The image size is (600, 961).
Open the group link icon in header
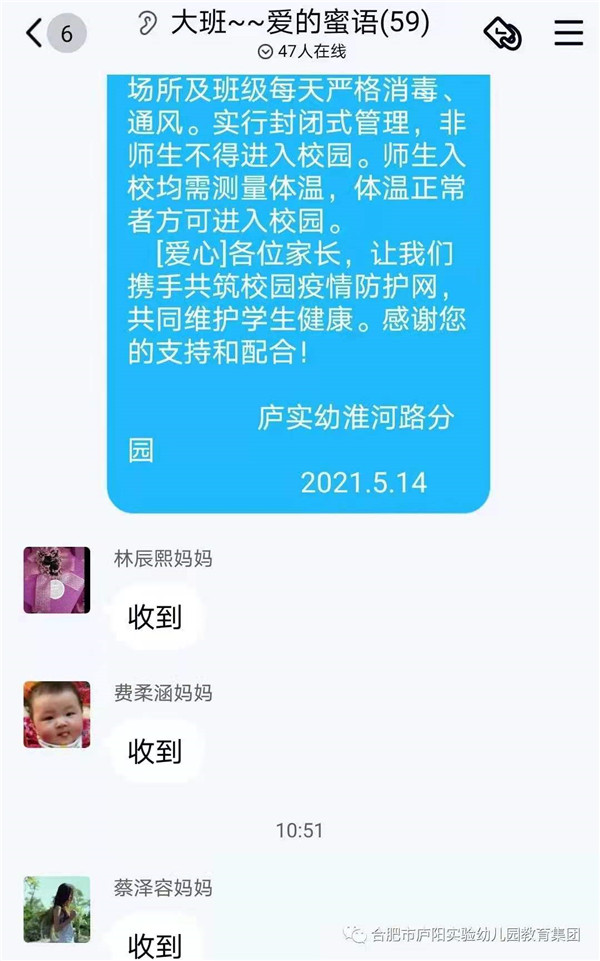tap(502, 34)
